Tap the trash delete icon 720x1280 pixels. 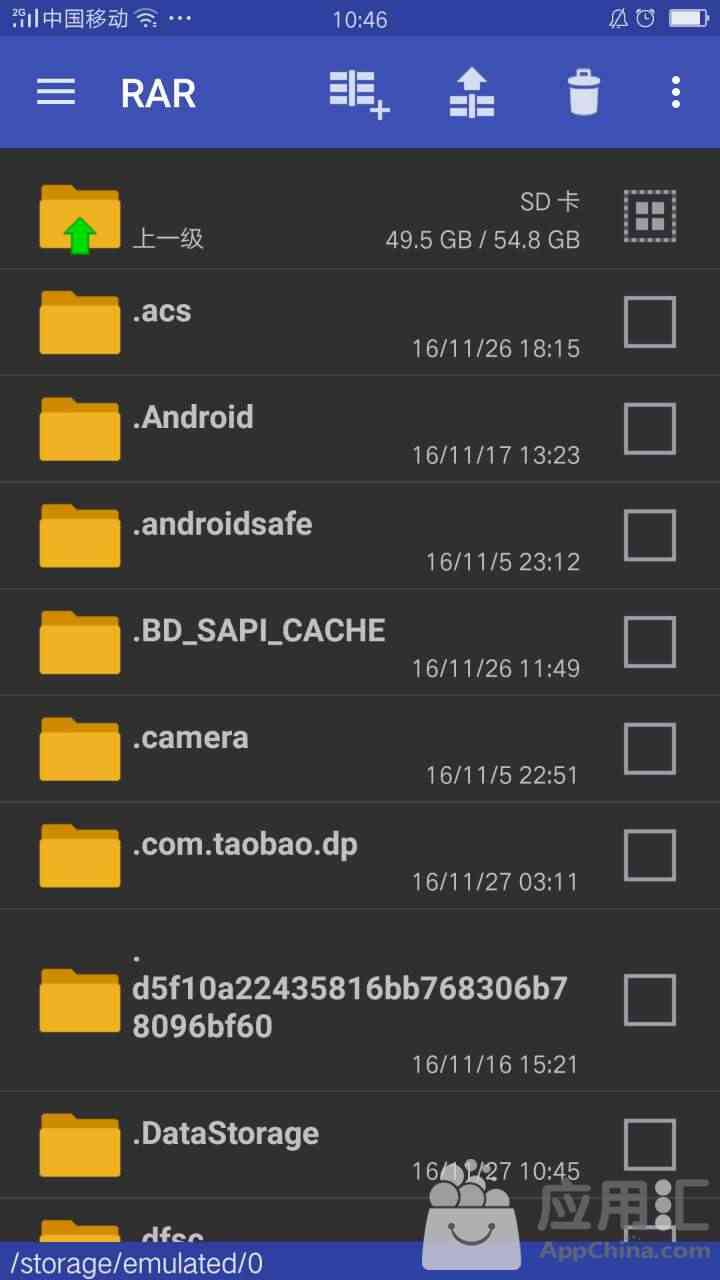pos(584,93)
